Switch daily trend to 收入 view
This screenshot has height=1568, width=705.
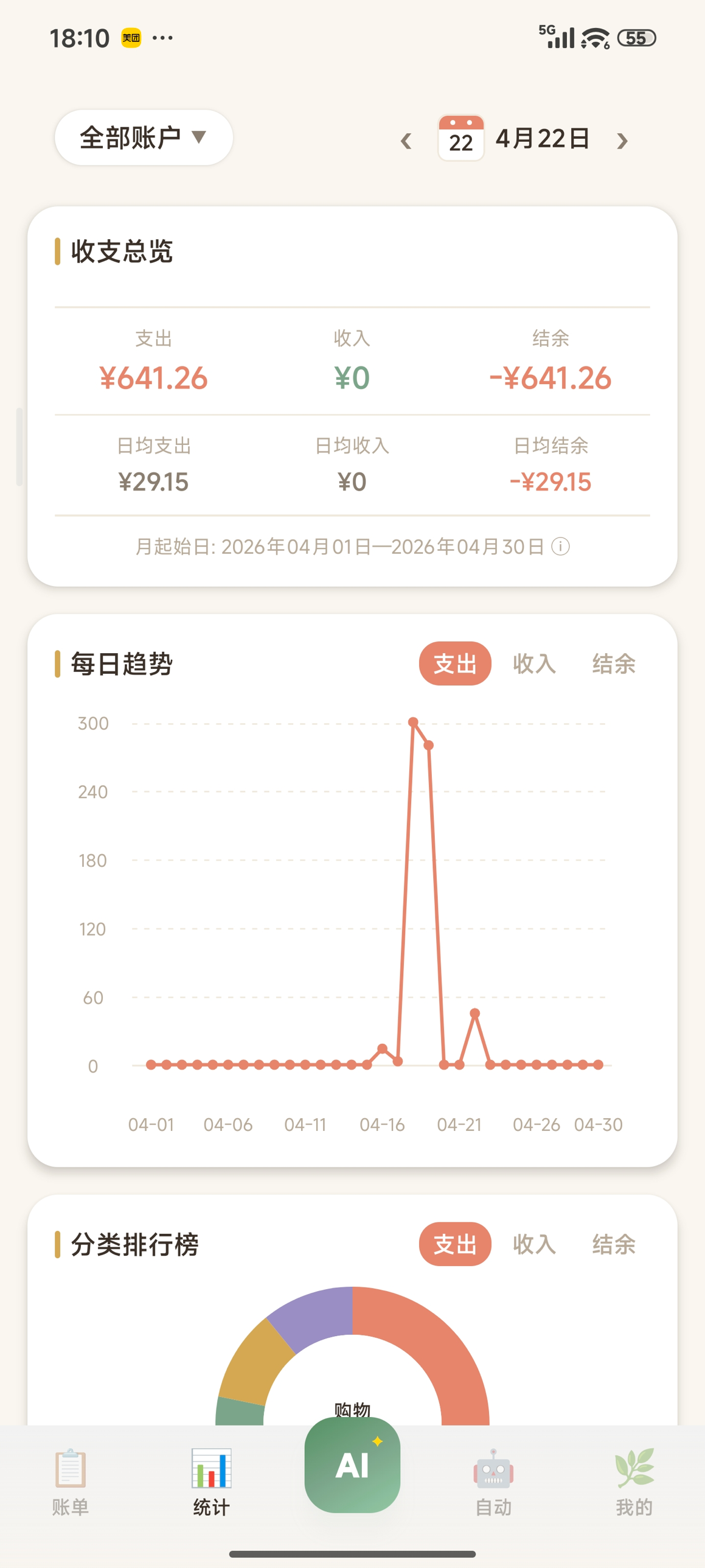533,664
